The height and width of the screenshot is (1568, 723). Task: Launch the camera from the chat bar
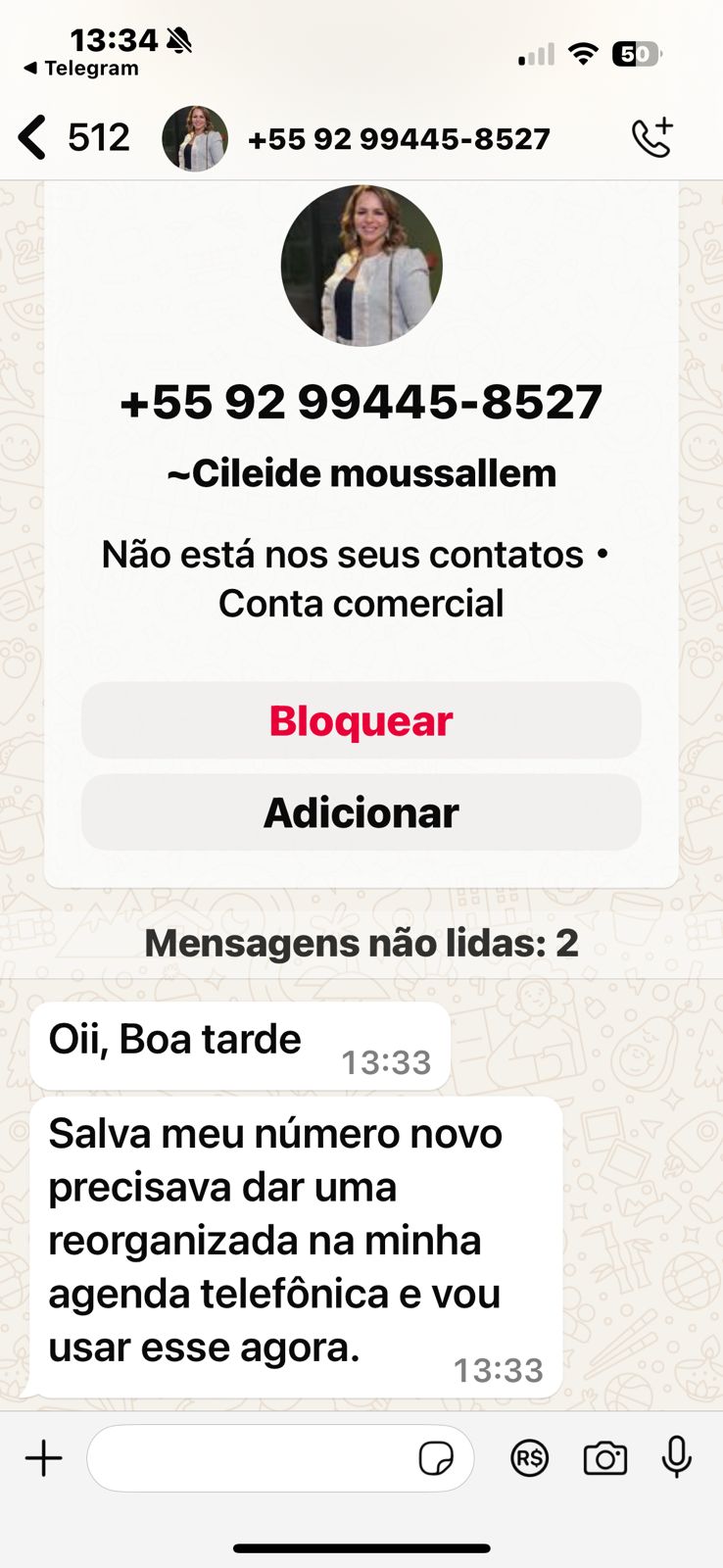(x=604, y=1458)
